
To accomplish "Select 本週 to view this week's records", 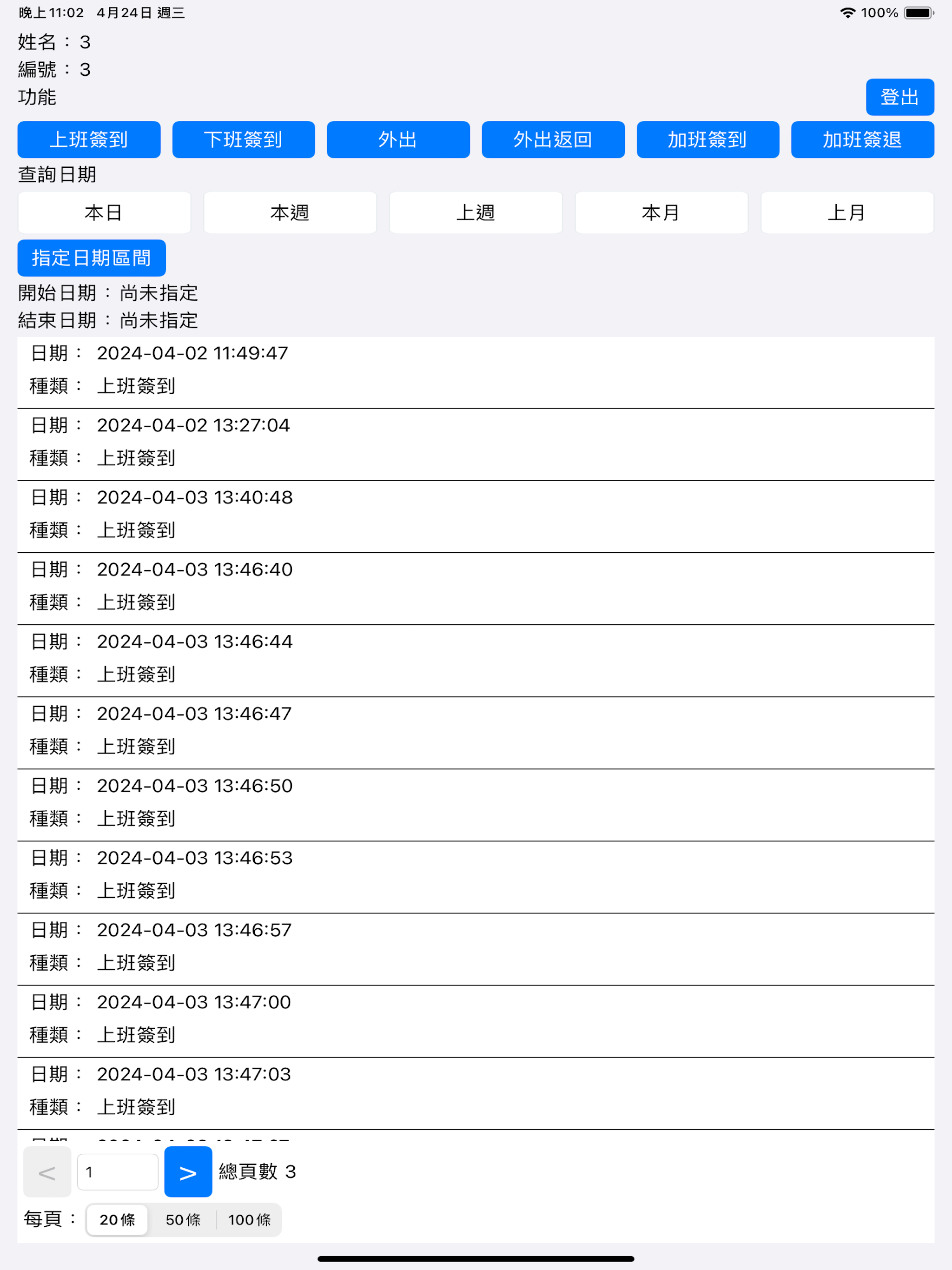I will [x=290, y=212].
